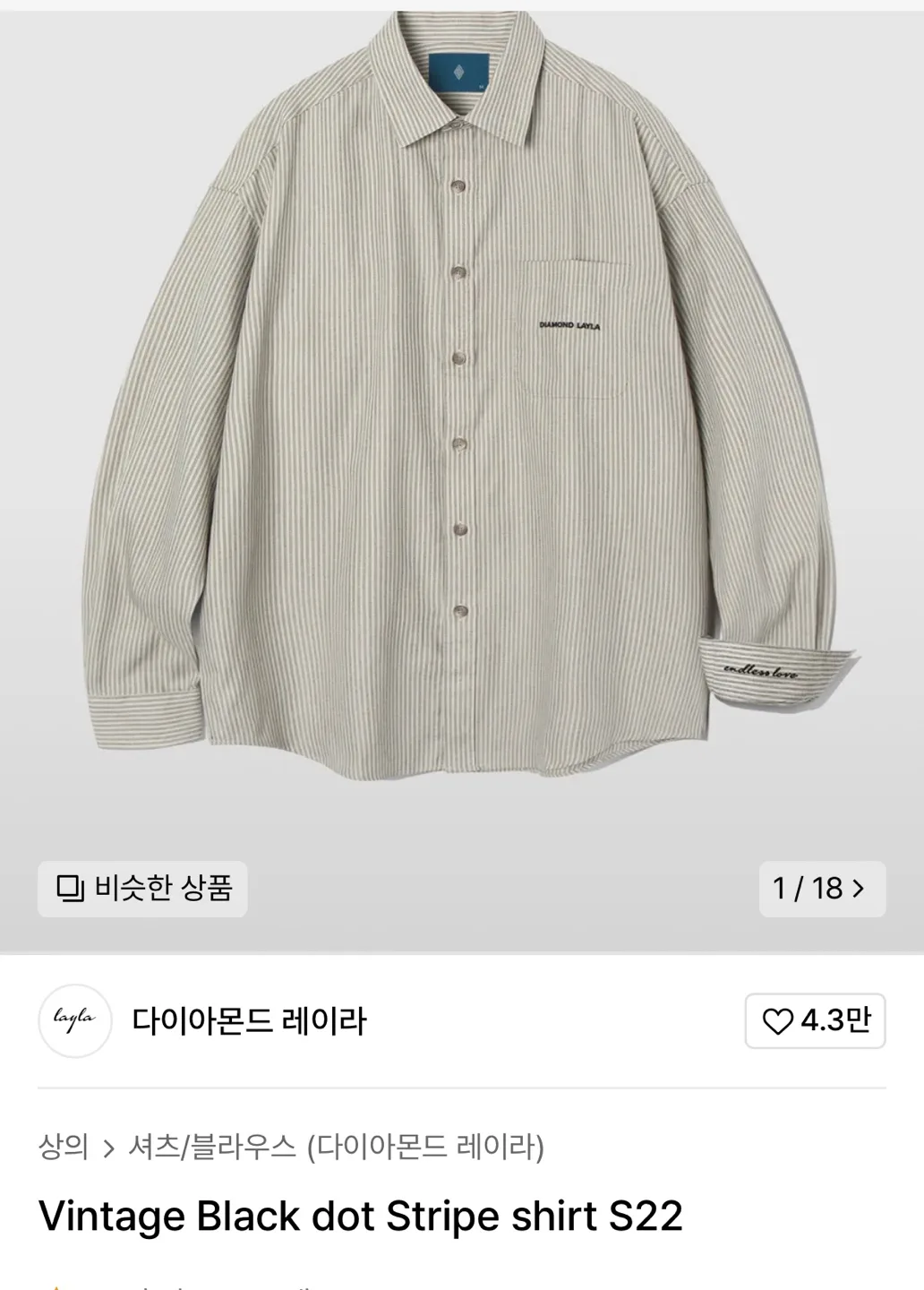Open the 셔츠/블라우스 (다이아몬드 레이라) category link
Viewport: 924px width, 1290px height.
click(x=336, y=1146)
